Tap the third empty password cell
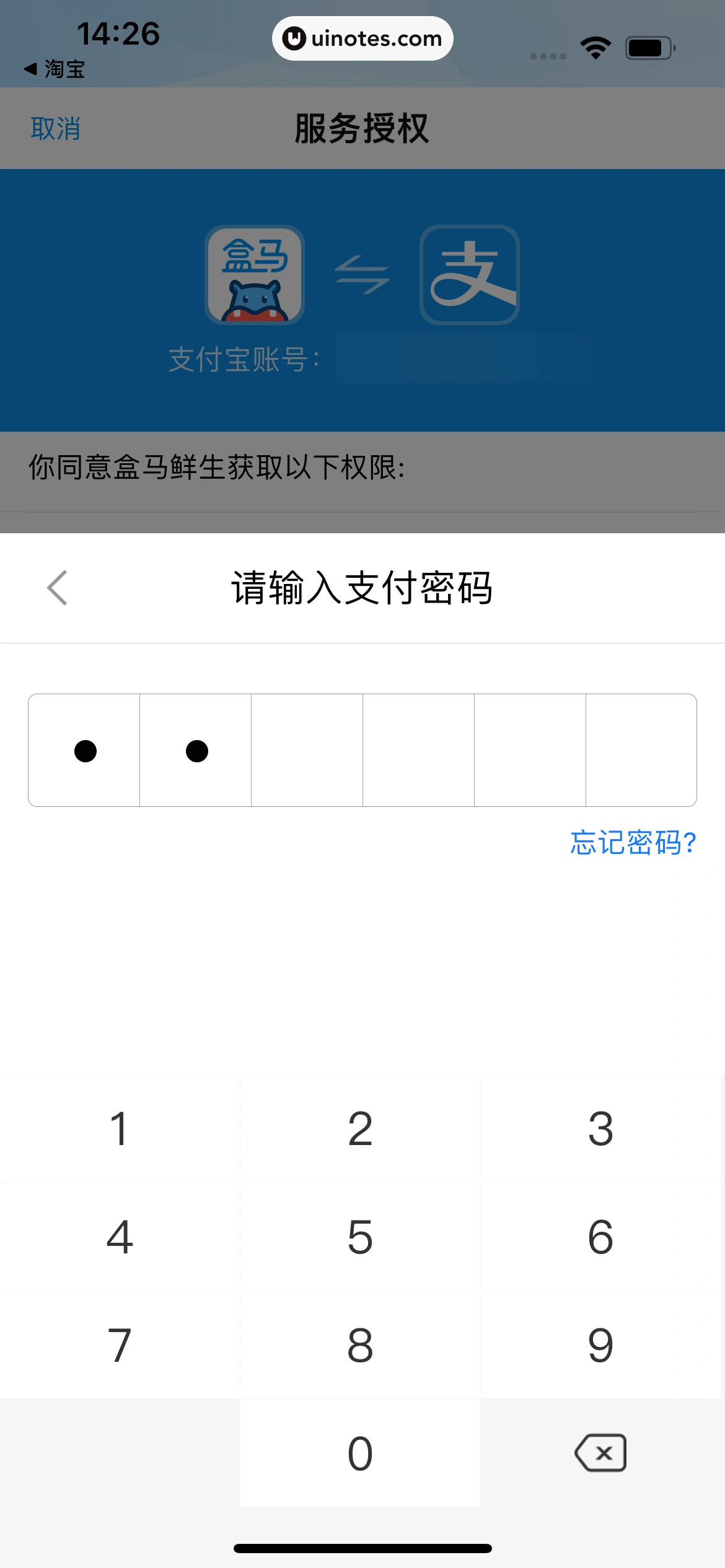 click(307, 751)
